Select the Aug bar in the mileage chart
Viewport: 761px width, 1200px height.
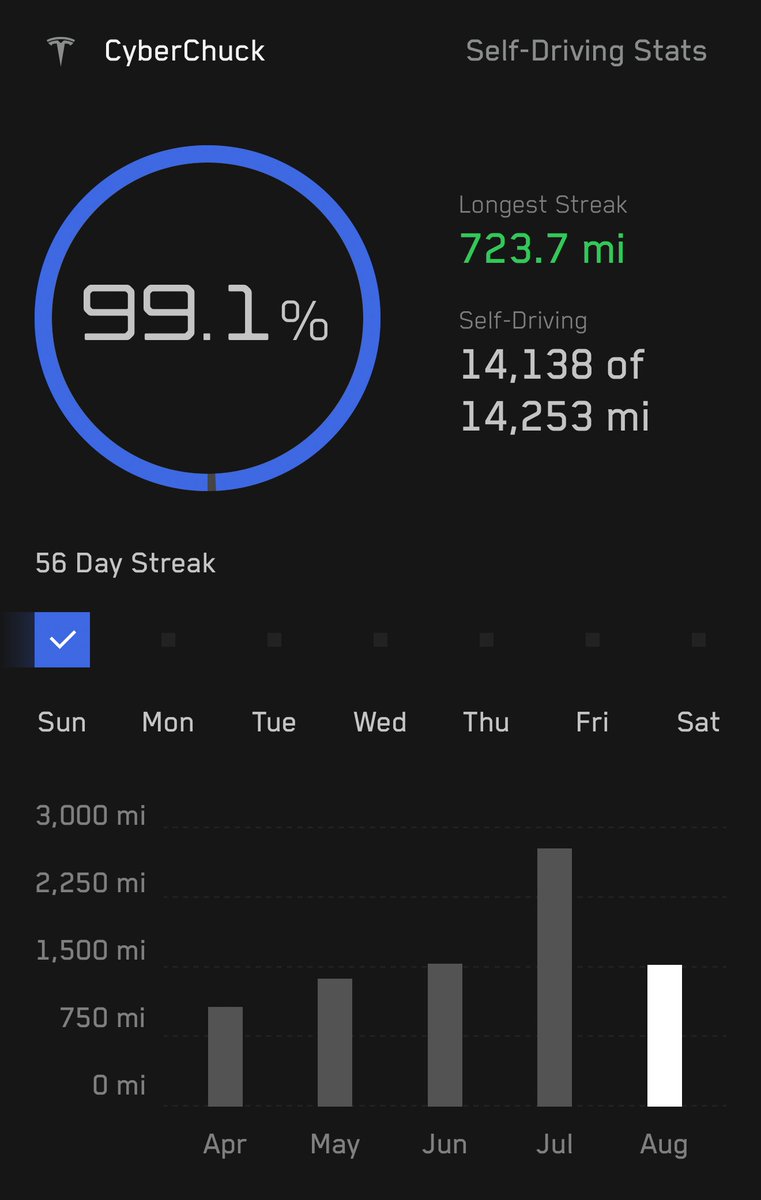[665, 1036]
